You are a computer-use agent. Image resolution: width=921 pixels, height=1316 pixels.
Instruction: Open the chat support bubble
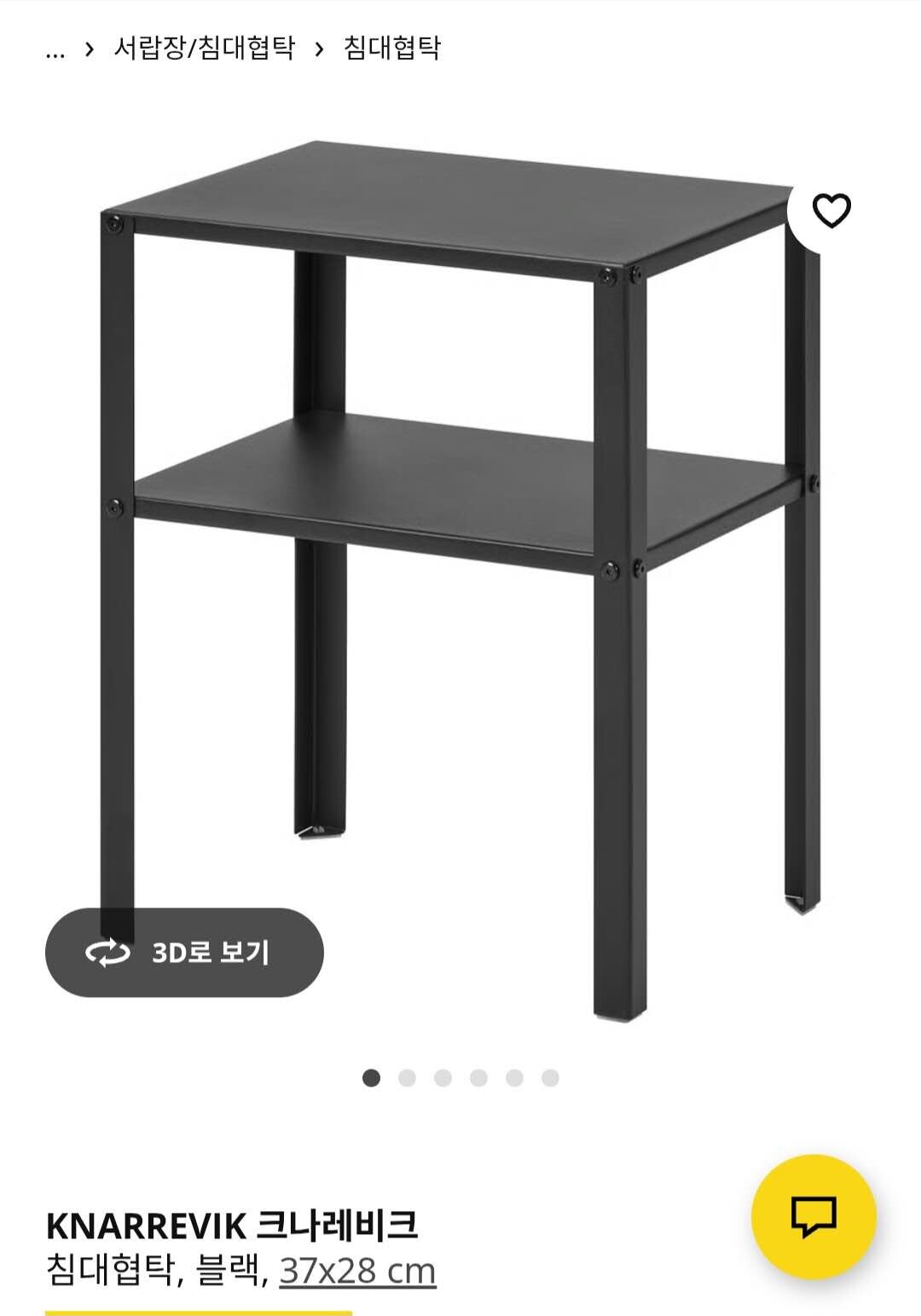(813, 1215)
